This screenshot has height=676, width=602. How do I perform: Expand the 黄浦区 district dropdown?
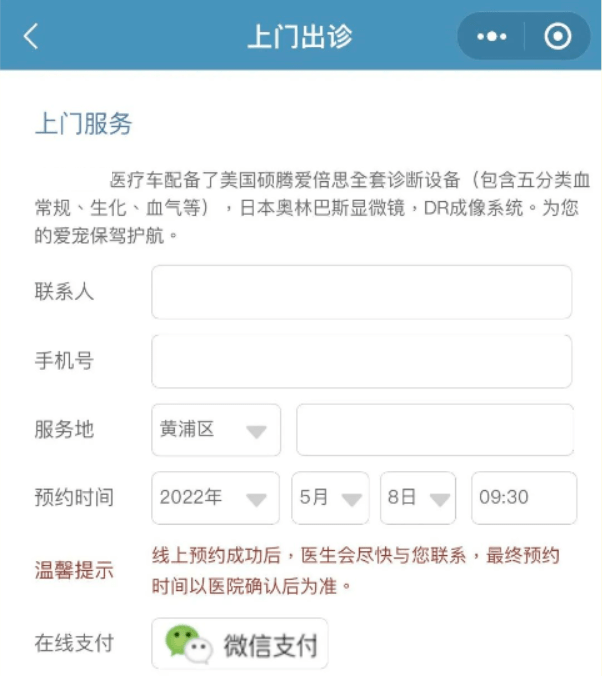pos(216,430)
